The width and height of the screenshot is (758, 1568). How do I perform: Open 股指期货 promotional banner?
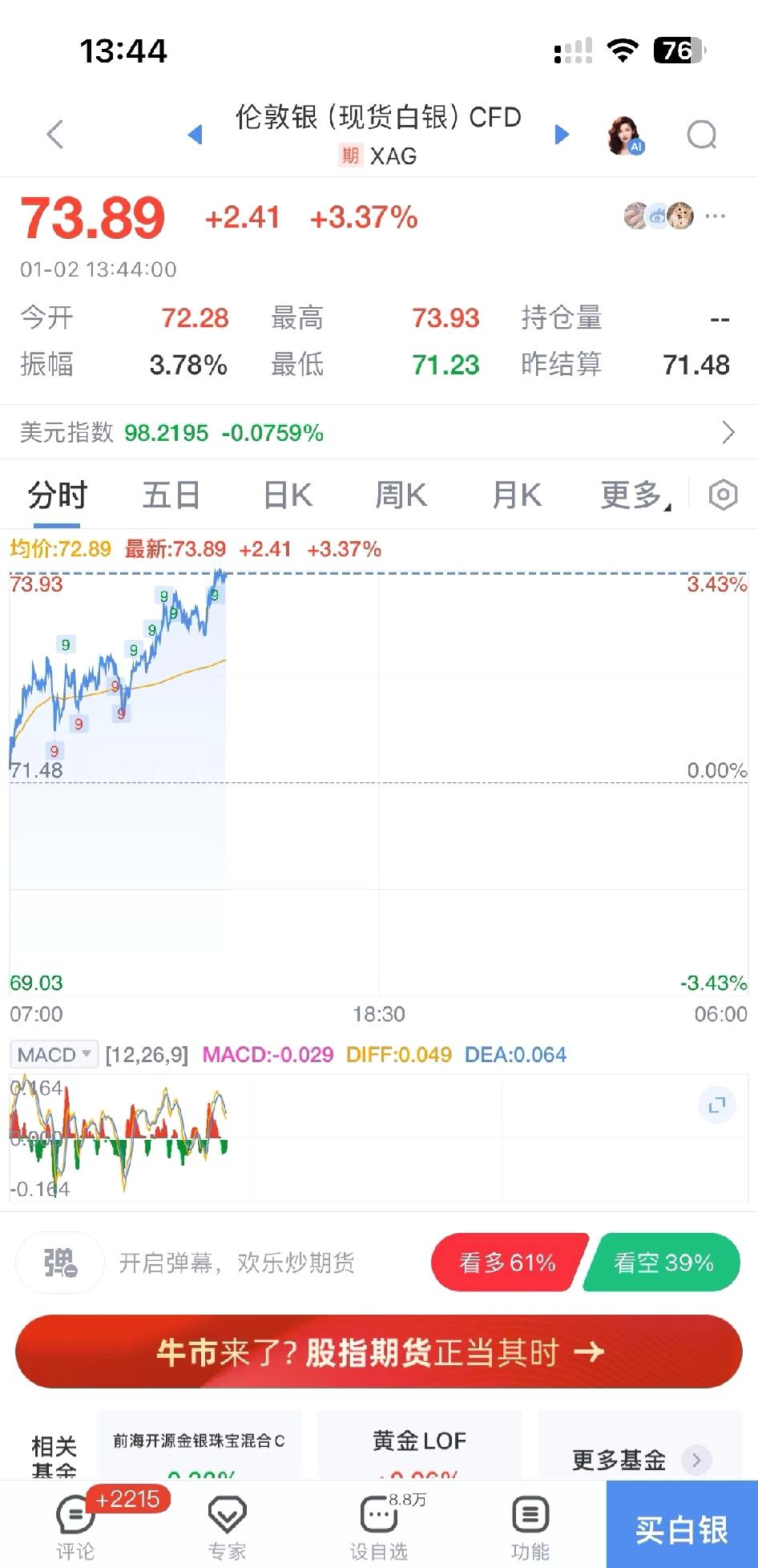tap(379, 1352)
